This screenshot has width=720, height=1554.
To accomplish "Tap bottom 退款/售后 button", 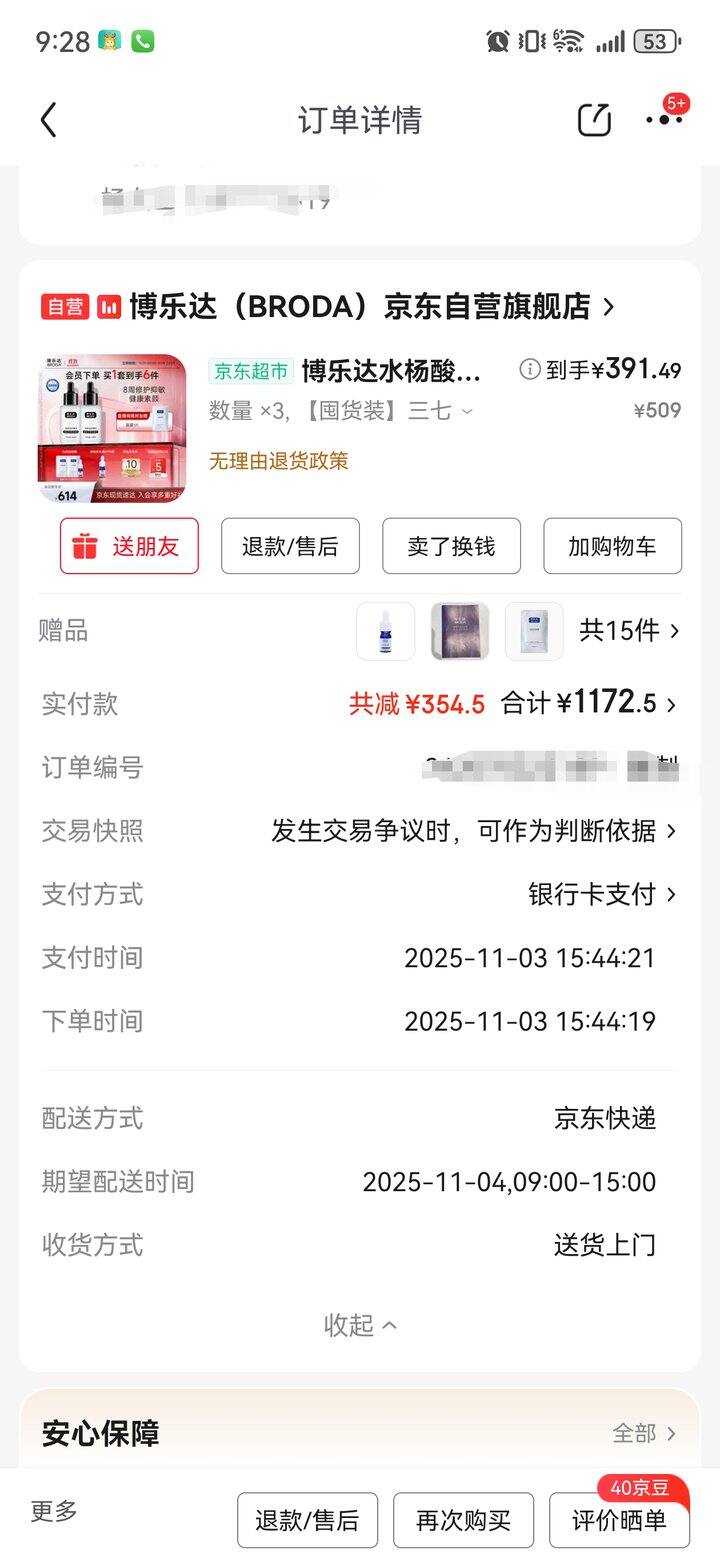I will coord(307,1521).
